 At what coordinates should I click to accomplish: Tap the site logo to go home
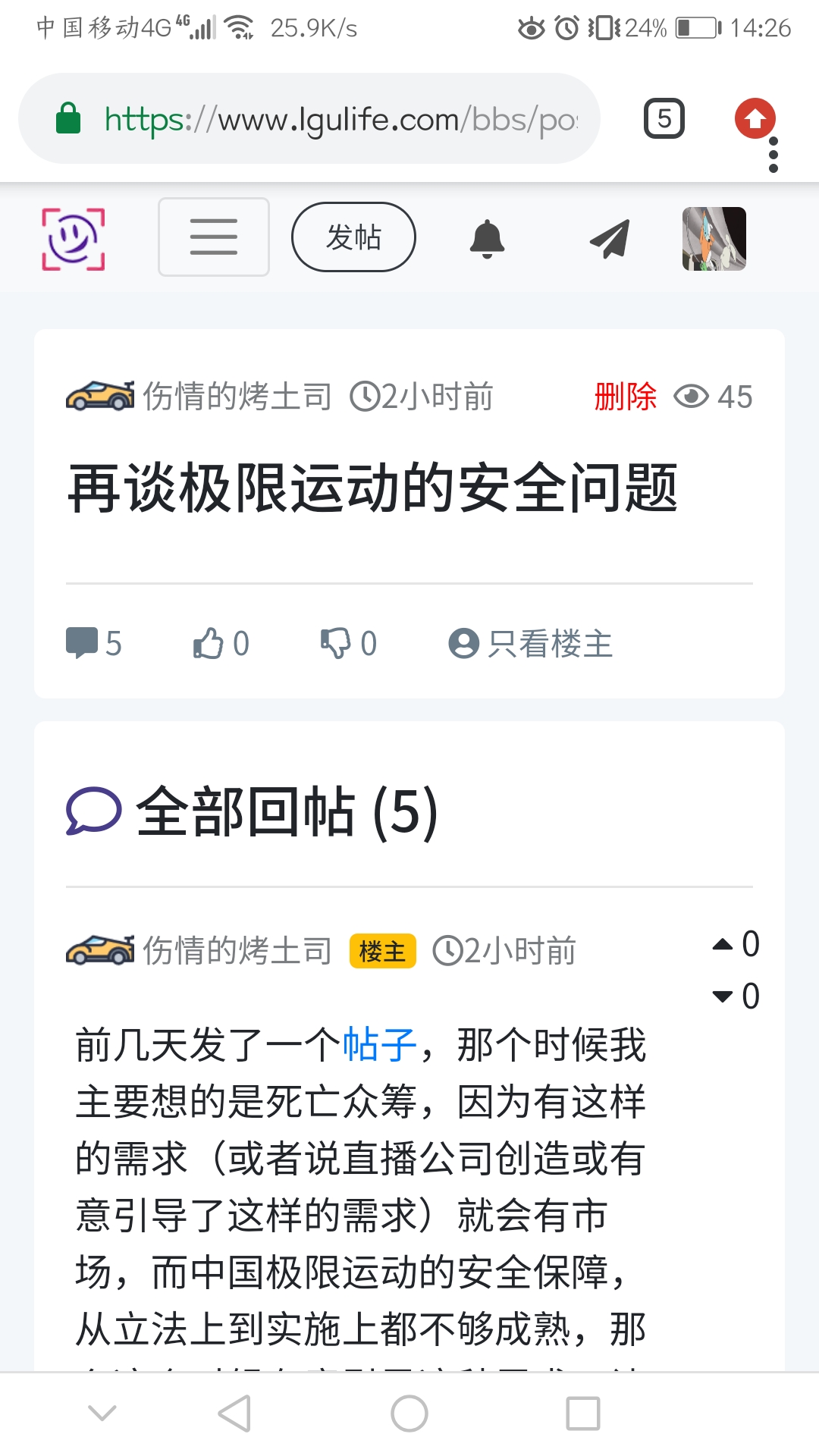point(73,239)
